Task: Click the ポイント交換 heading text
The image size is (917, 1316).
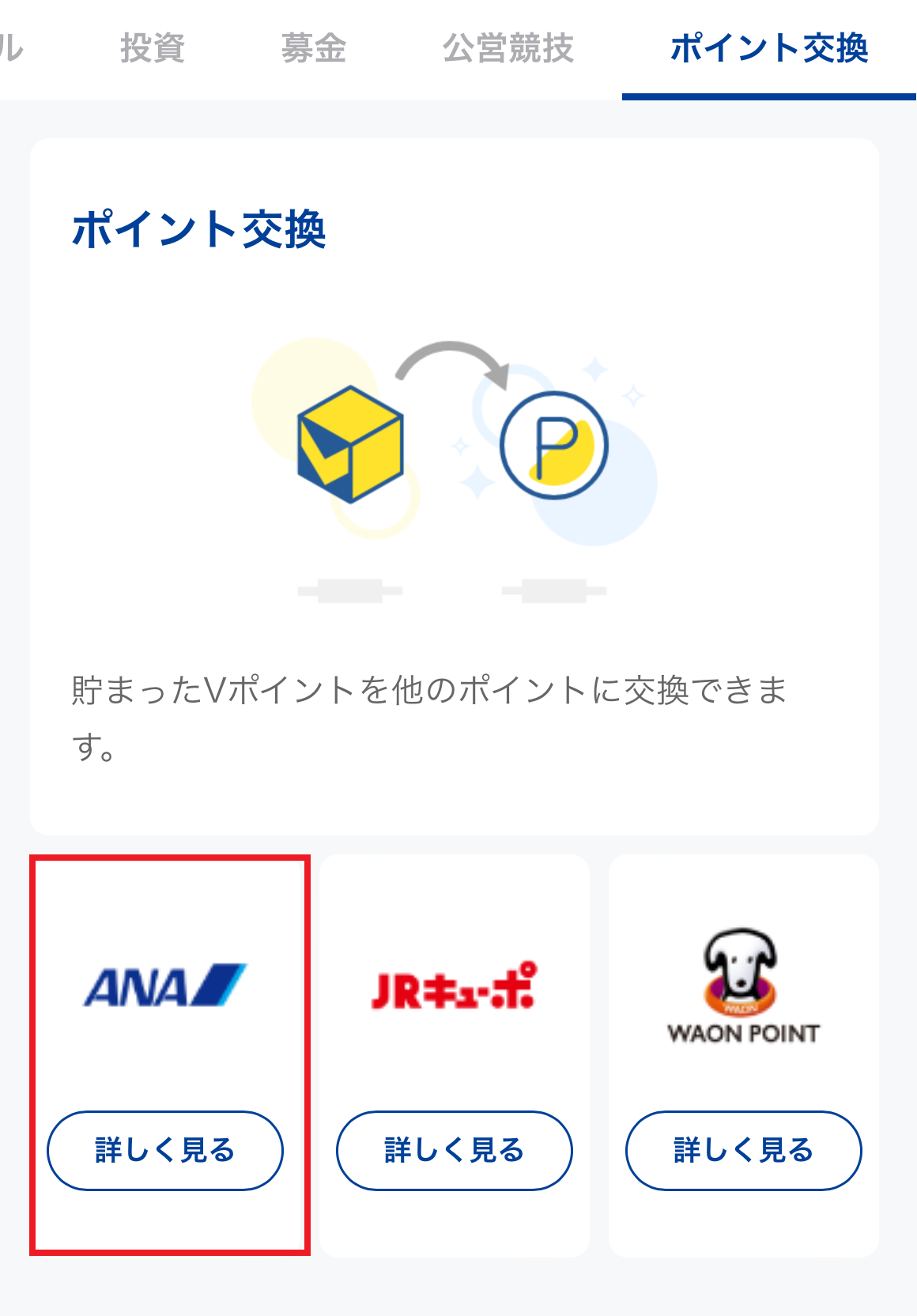Action: coord(201,228)
